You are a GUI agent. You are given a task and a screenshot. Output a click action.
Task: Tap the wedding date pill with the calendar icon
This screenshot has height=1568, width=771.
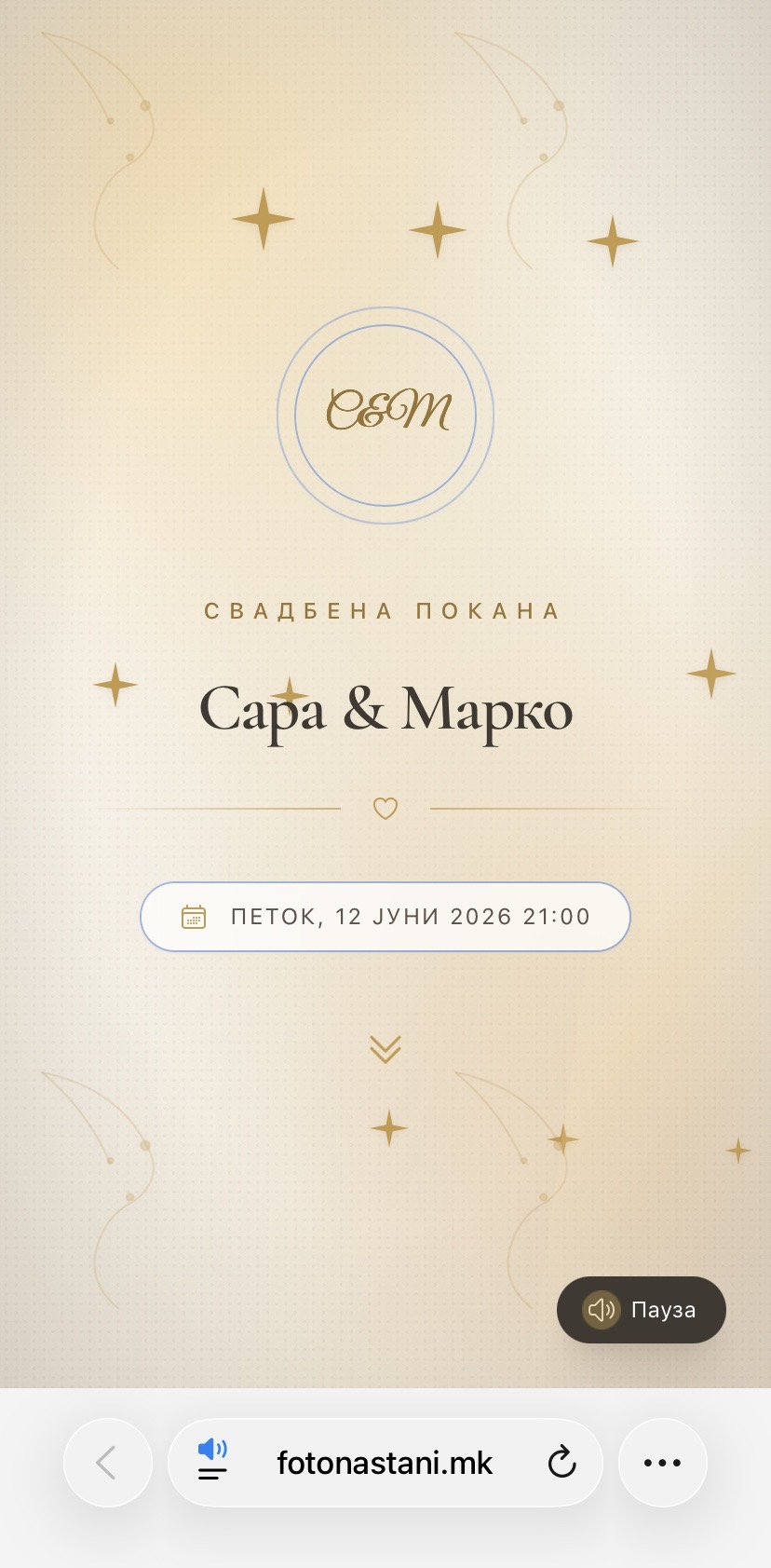[x=385, y=917]
